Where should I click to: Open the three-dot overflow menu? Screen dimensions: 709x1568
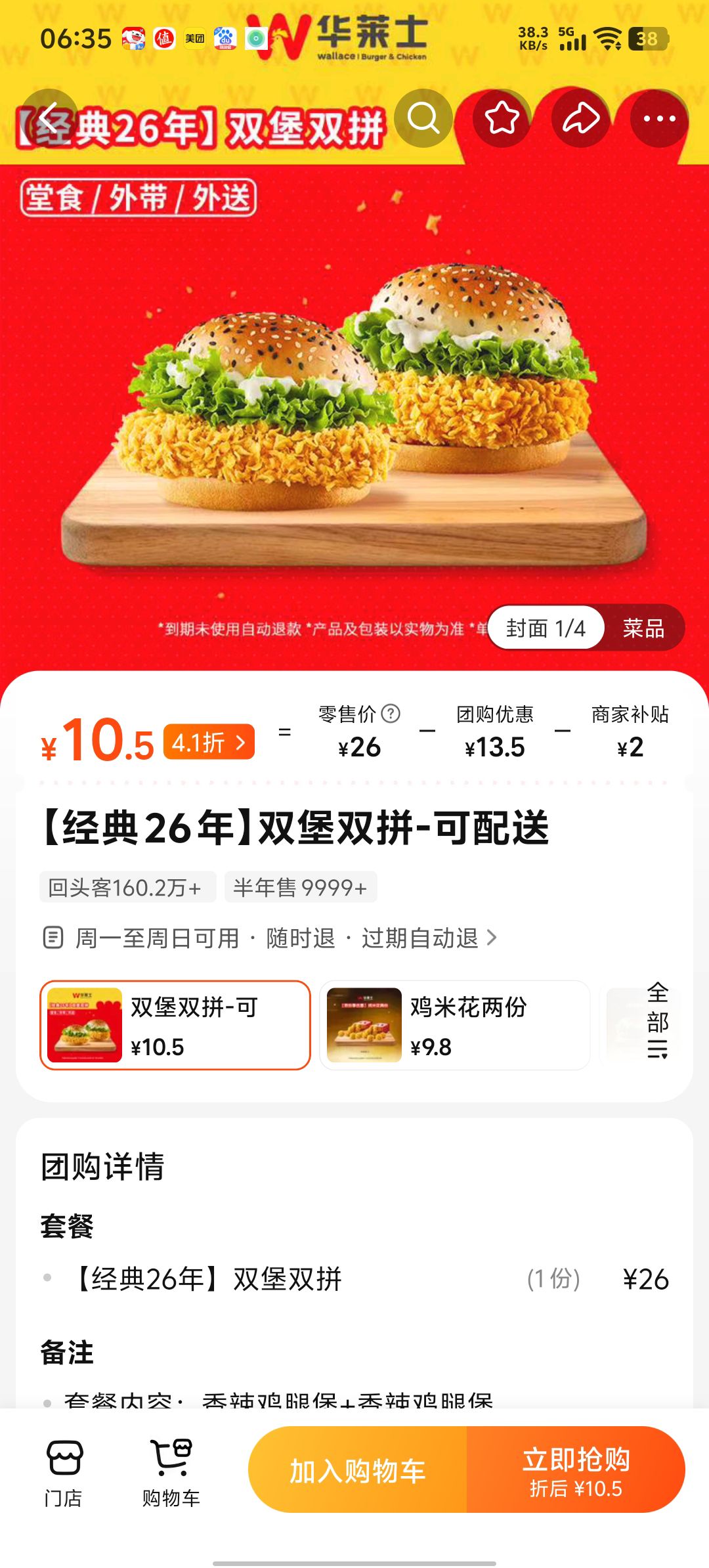659,118
